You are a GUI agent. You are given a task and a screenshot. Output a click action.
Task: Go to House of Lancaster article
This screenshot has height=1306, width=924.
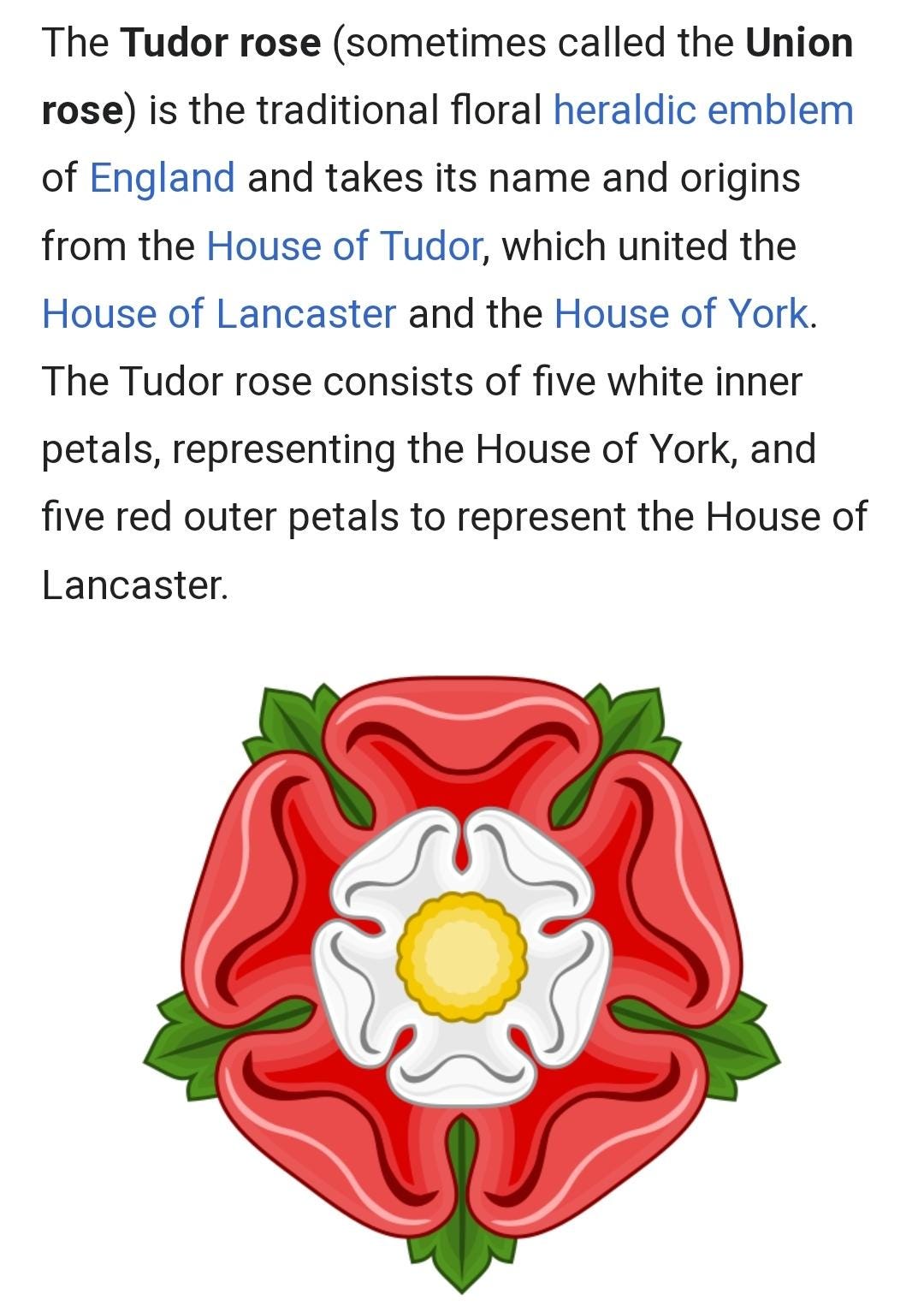pyautogui.click(x=218, y=314)
